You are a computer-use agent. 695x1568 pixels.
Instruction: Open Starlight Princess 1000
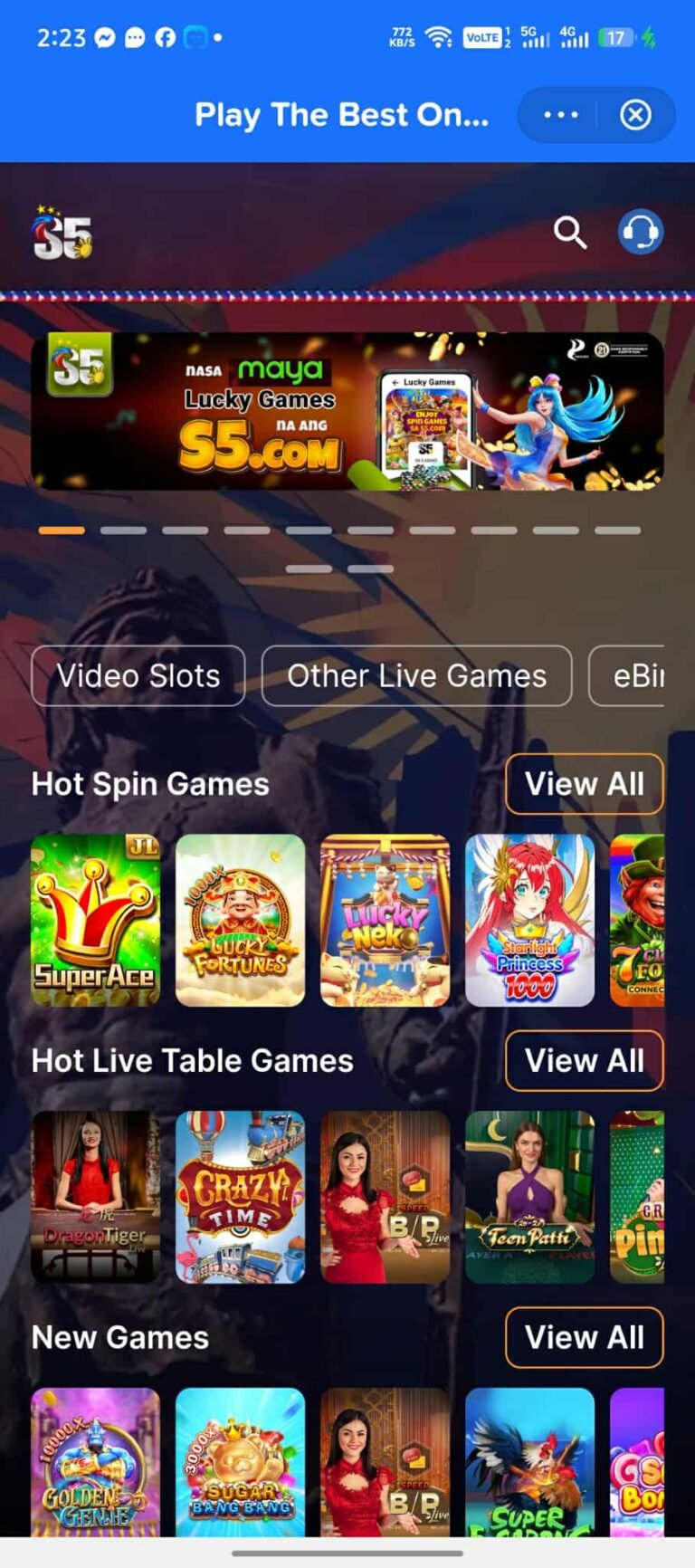[x=529, y=920]
